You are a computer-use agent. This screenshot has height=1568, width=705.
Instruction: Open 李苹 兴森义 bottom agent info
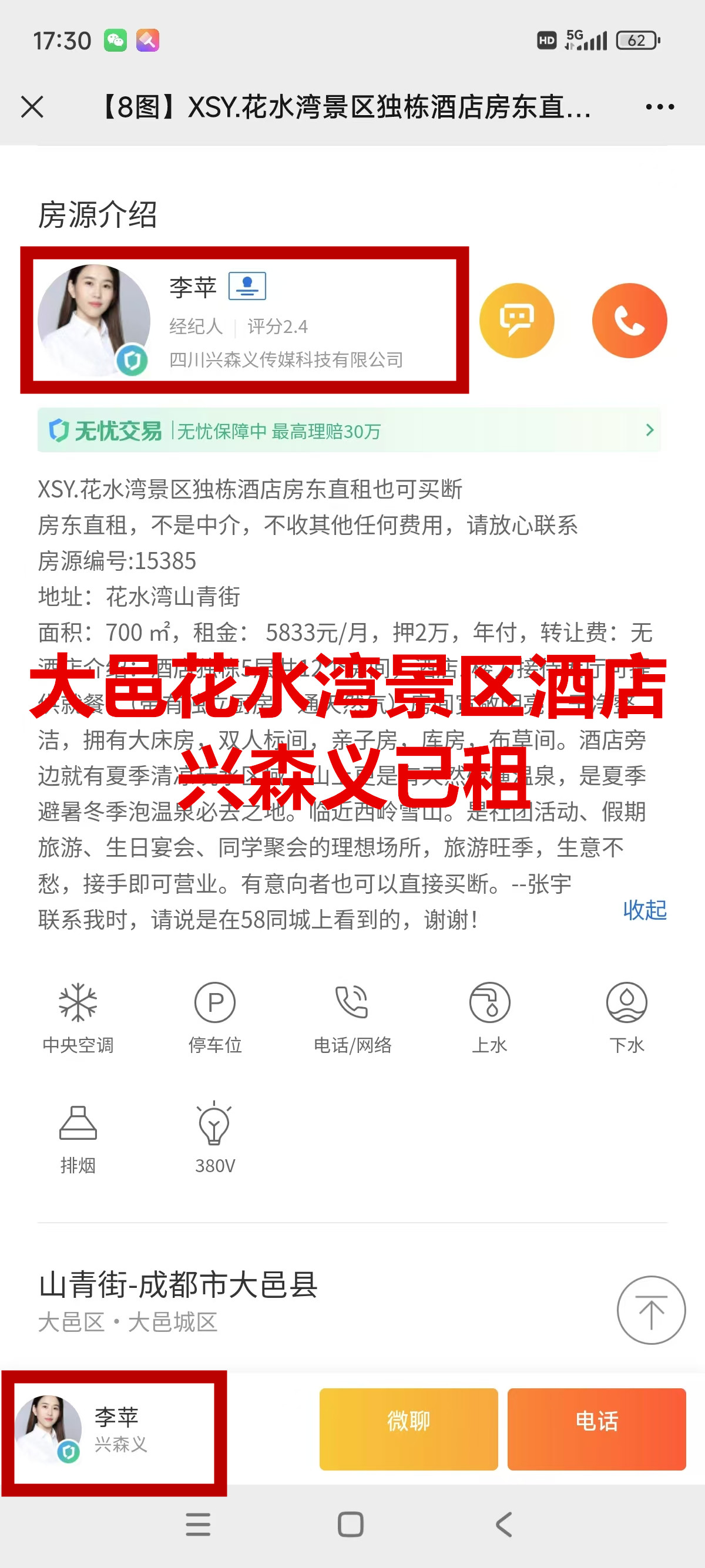click(x=114, y=1429)
